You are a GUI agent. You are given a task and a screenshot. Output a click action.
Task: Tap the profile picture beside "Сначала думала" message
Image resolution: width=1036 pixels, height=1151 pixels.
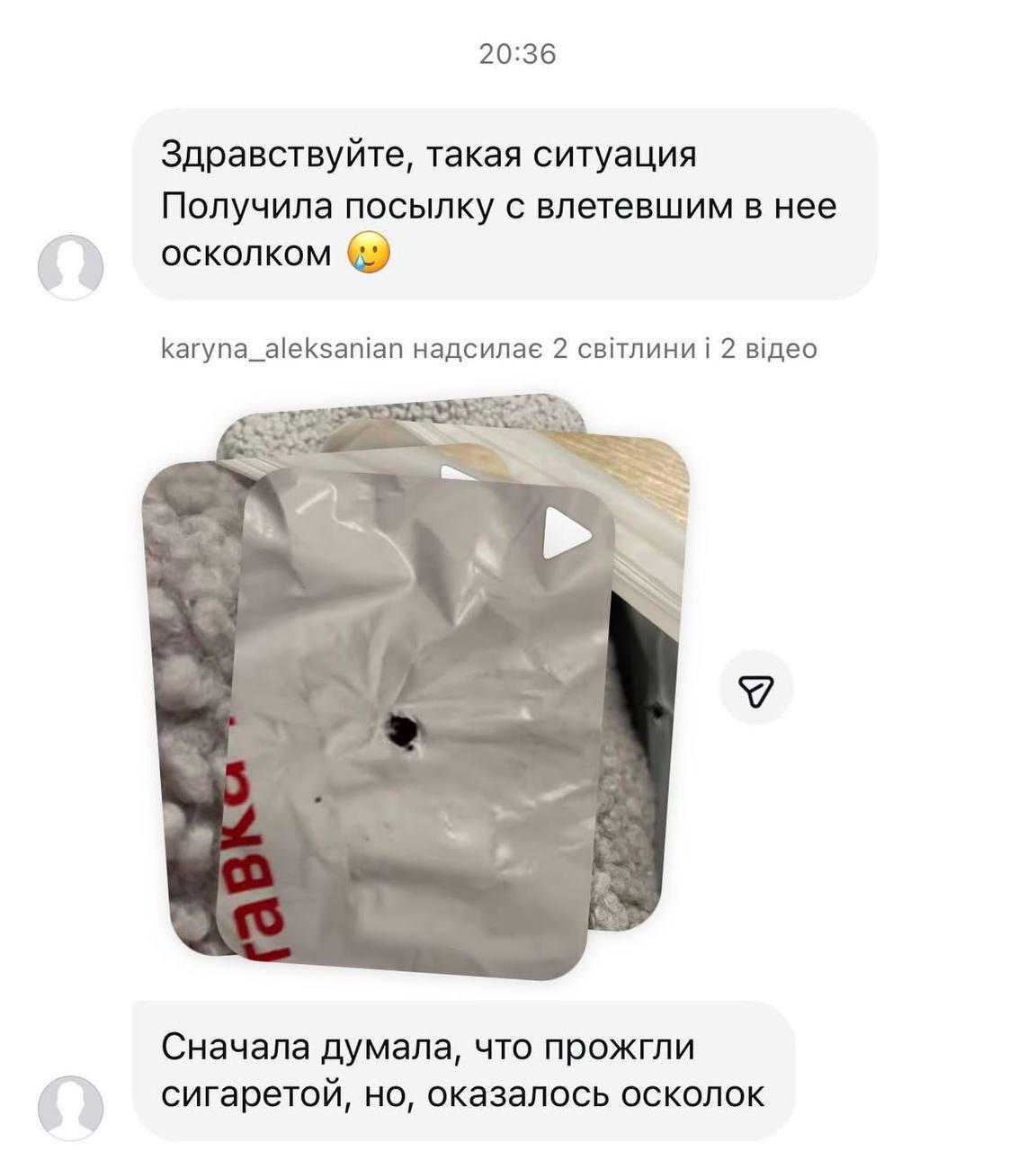(70, 1107)
